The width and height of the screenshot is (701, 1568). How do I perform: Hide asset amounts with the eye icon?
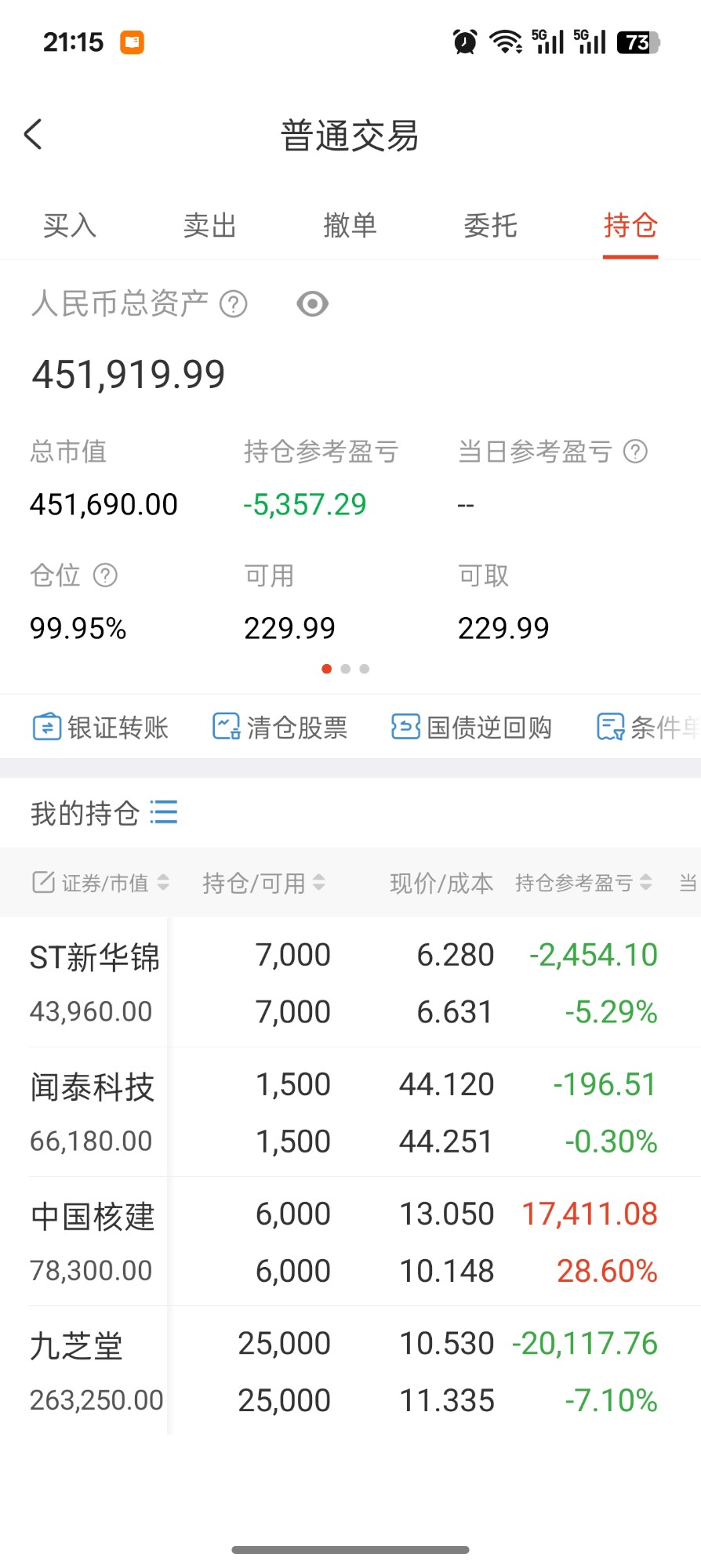(312, 304)
